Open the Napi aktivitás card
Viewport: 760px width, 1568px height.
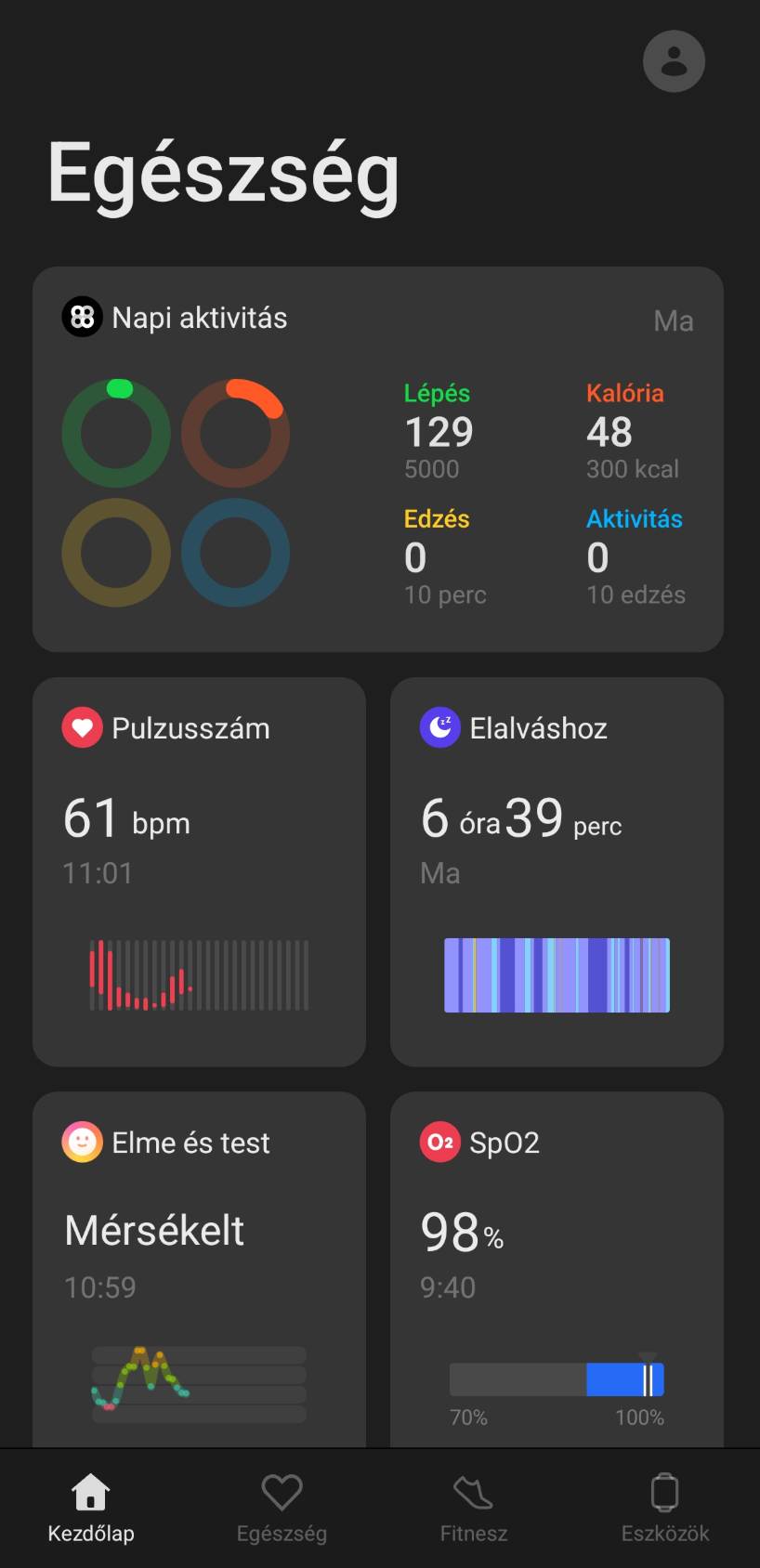(x=377, y=459)
